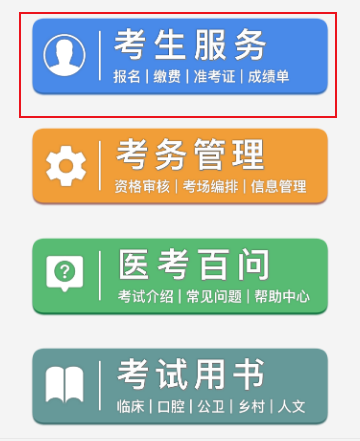This screenshot has width=360, height=441.
Task: Select the green 医考百问 button
Action: click(x=180, y=276)
